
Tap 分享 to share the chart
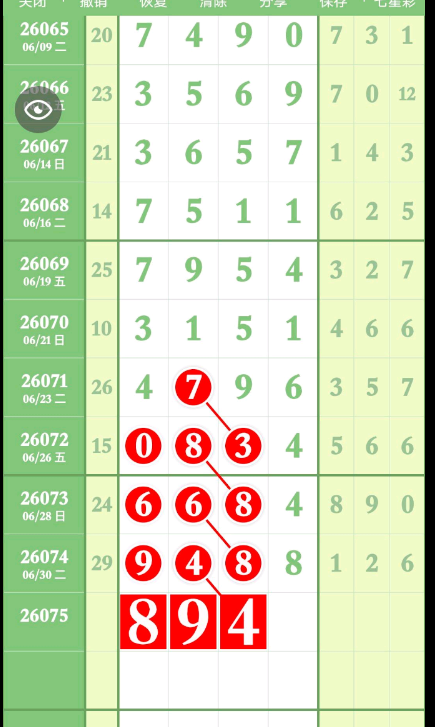coord(273,3)
